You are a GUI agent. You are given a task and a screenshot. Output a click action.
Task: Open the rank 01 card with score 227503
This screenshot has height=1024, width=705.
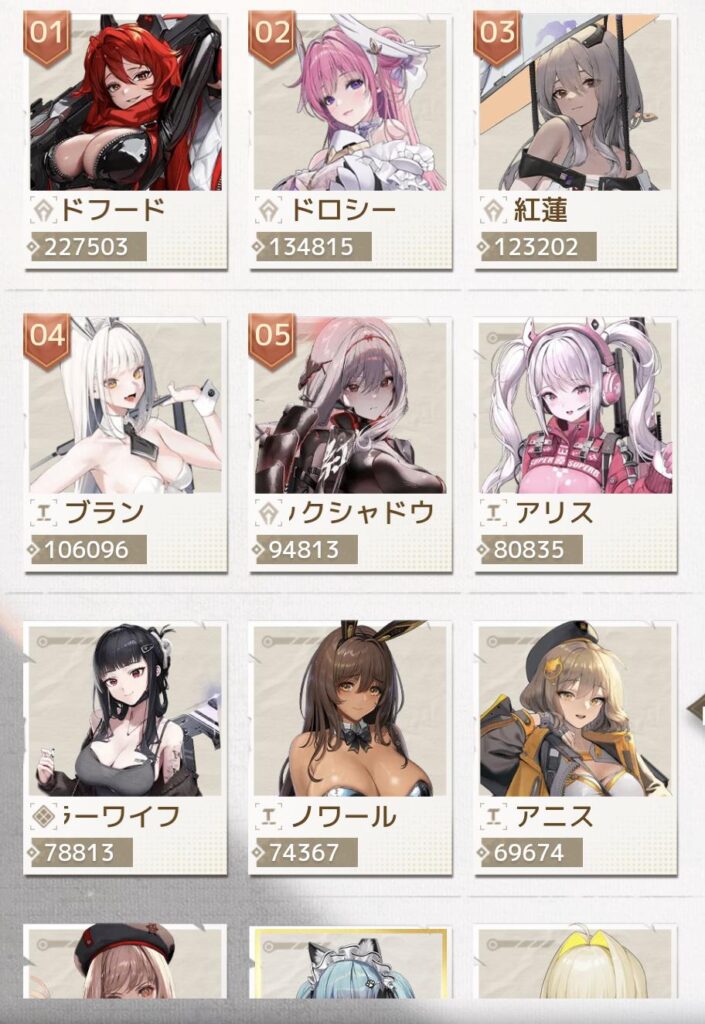[125, 140]
